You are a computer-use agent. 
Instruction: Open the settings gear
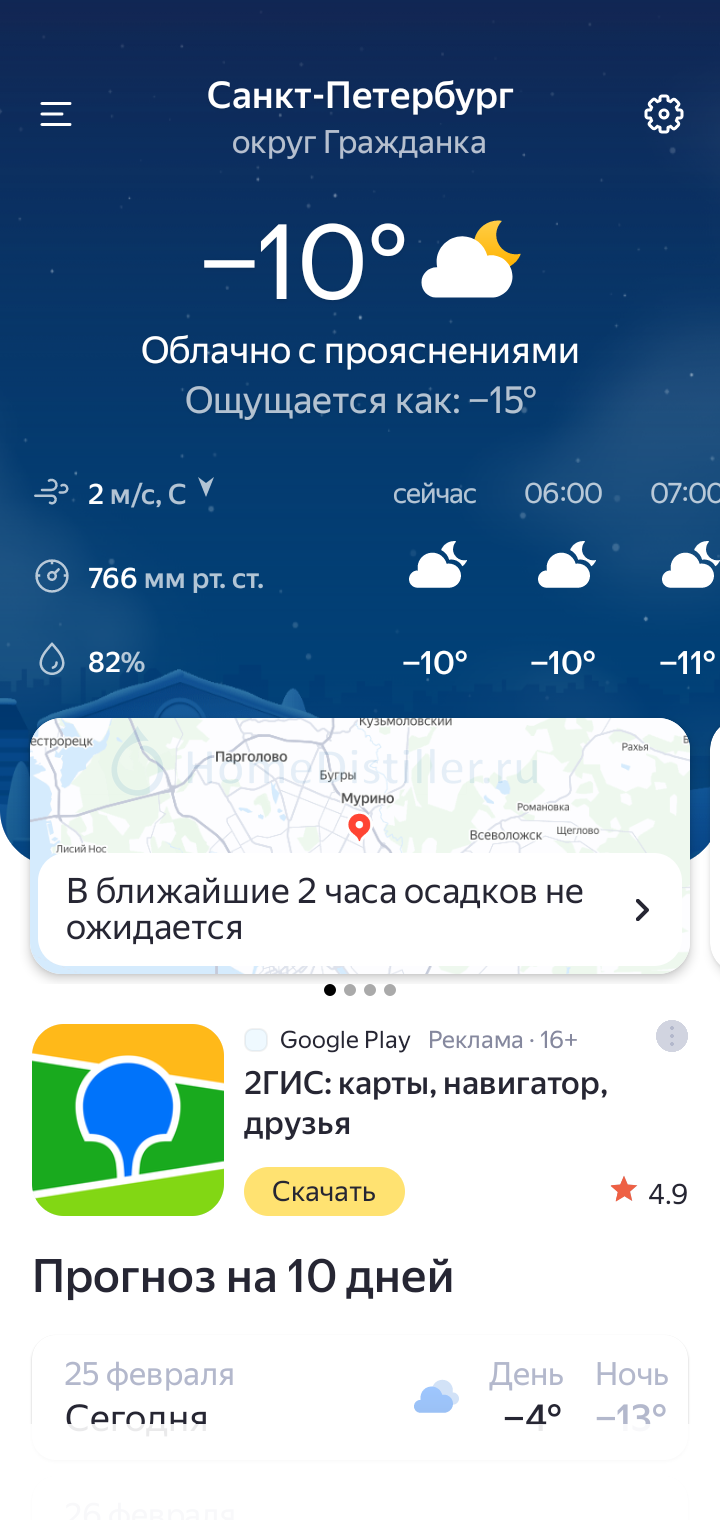[663, 115]
